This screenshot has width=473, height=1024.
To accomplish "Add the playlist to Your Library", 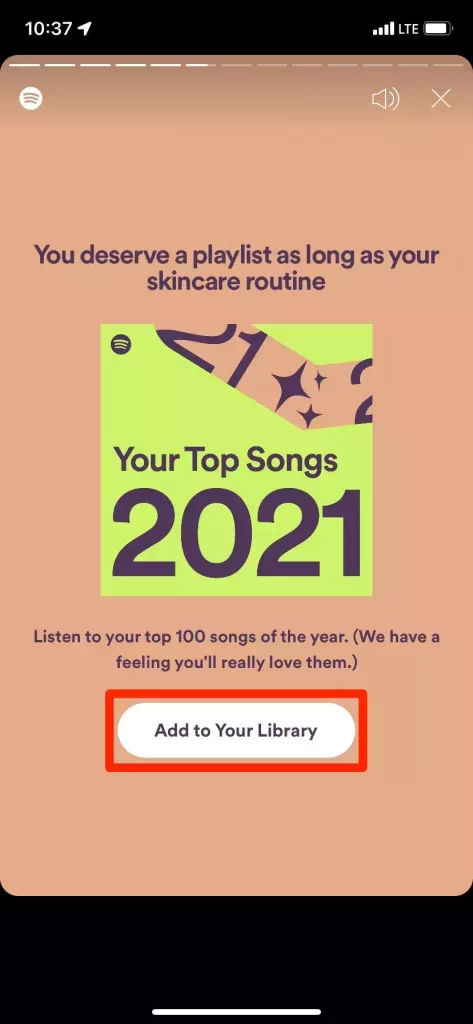I will (236, 730).
